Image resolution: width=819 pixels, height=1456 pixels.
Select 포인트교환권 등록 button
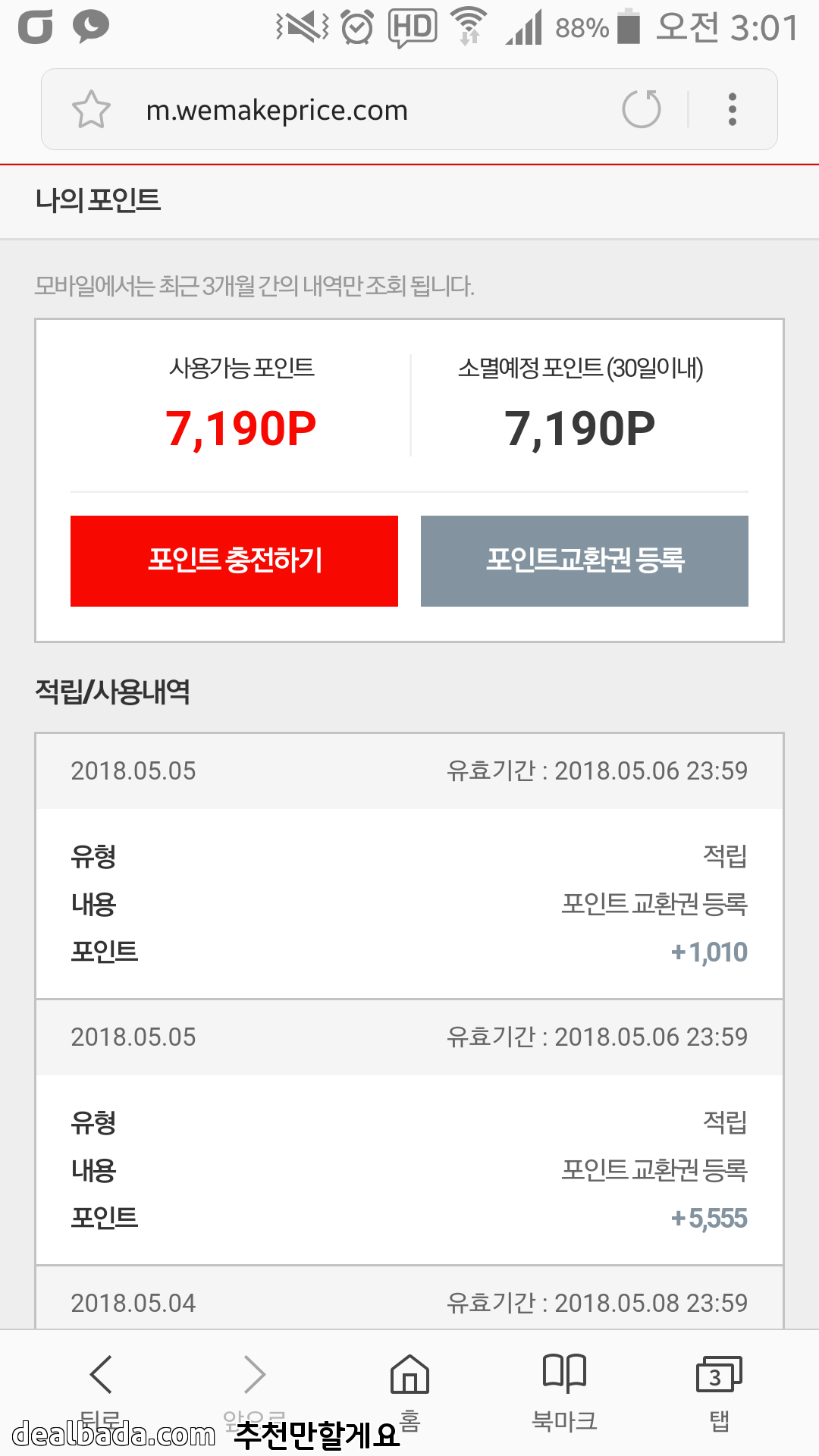point(584,561)
